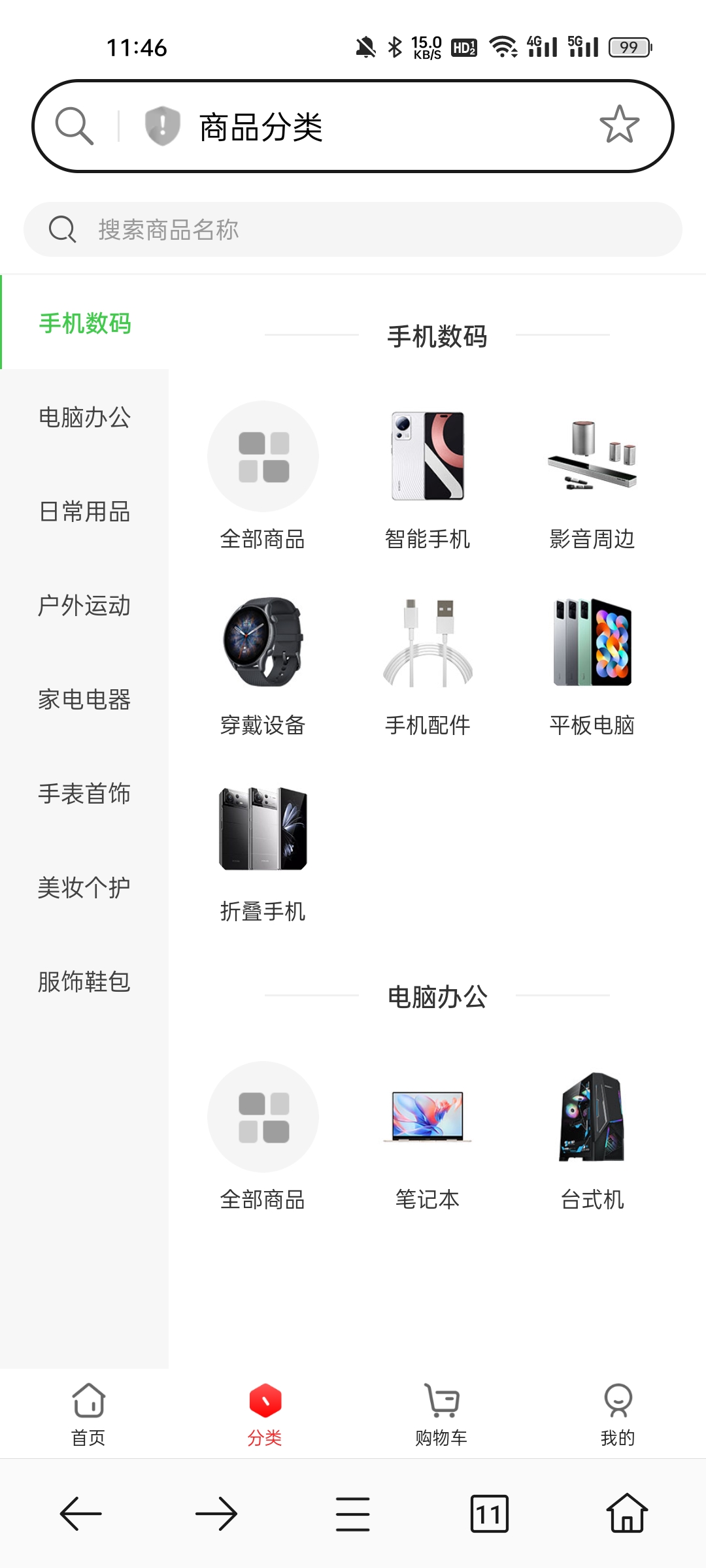Screen dimensions: 706x1568
Task: Tap the 全部商品 grid icon under 手机数码
Action: [263, 456]
